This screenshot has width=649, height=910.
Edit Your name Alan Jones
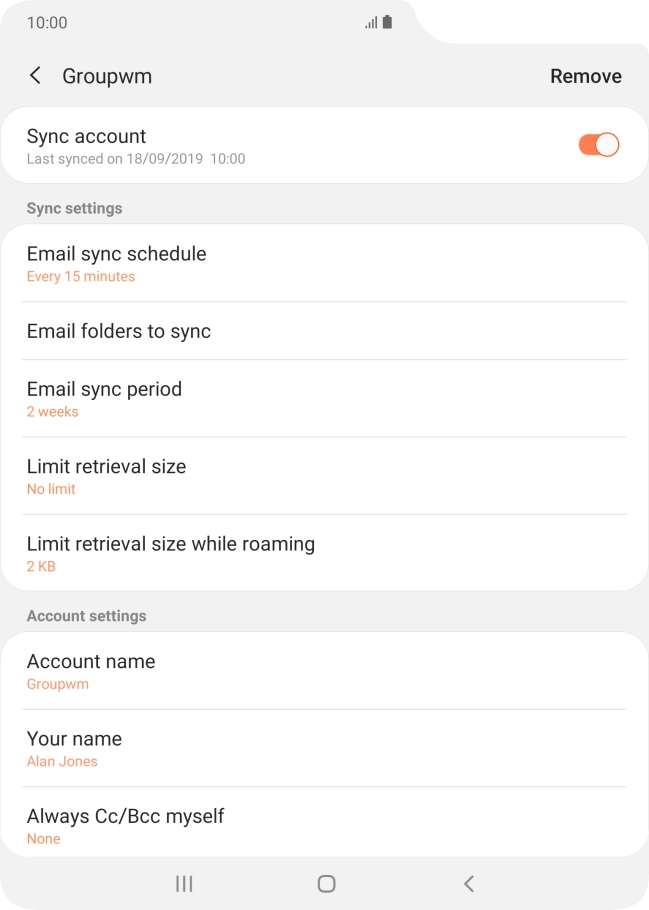pyautogui.click(x=324, y=748)
